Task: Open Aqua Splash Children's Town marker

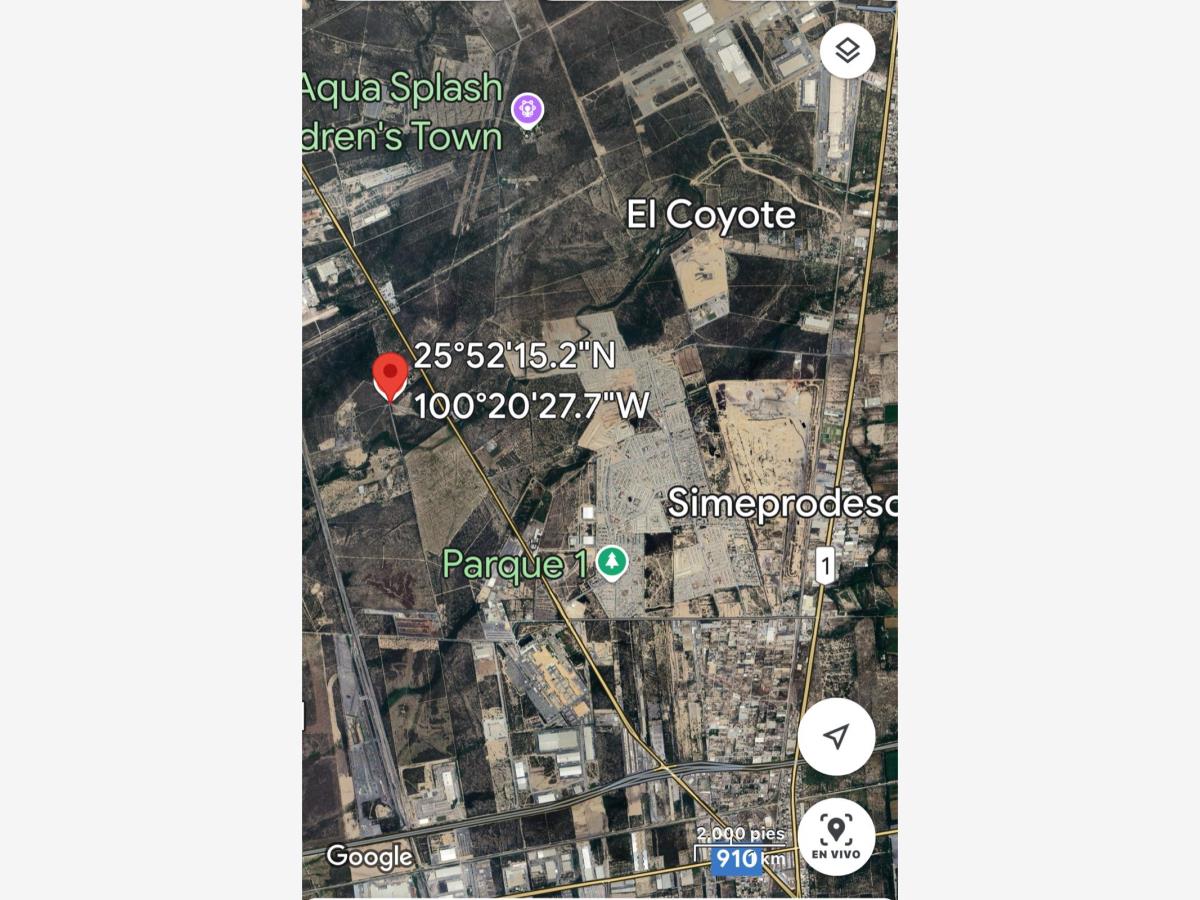Action: tap(528, 110)
